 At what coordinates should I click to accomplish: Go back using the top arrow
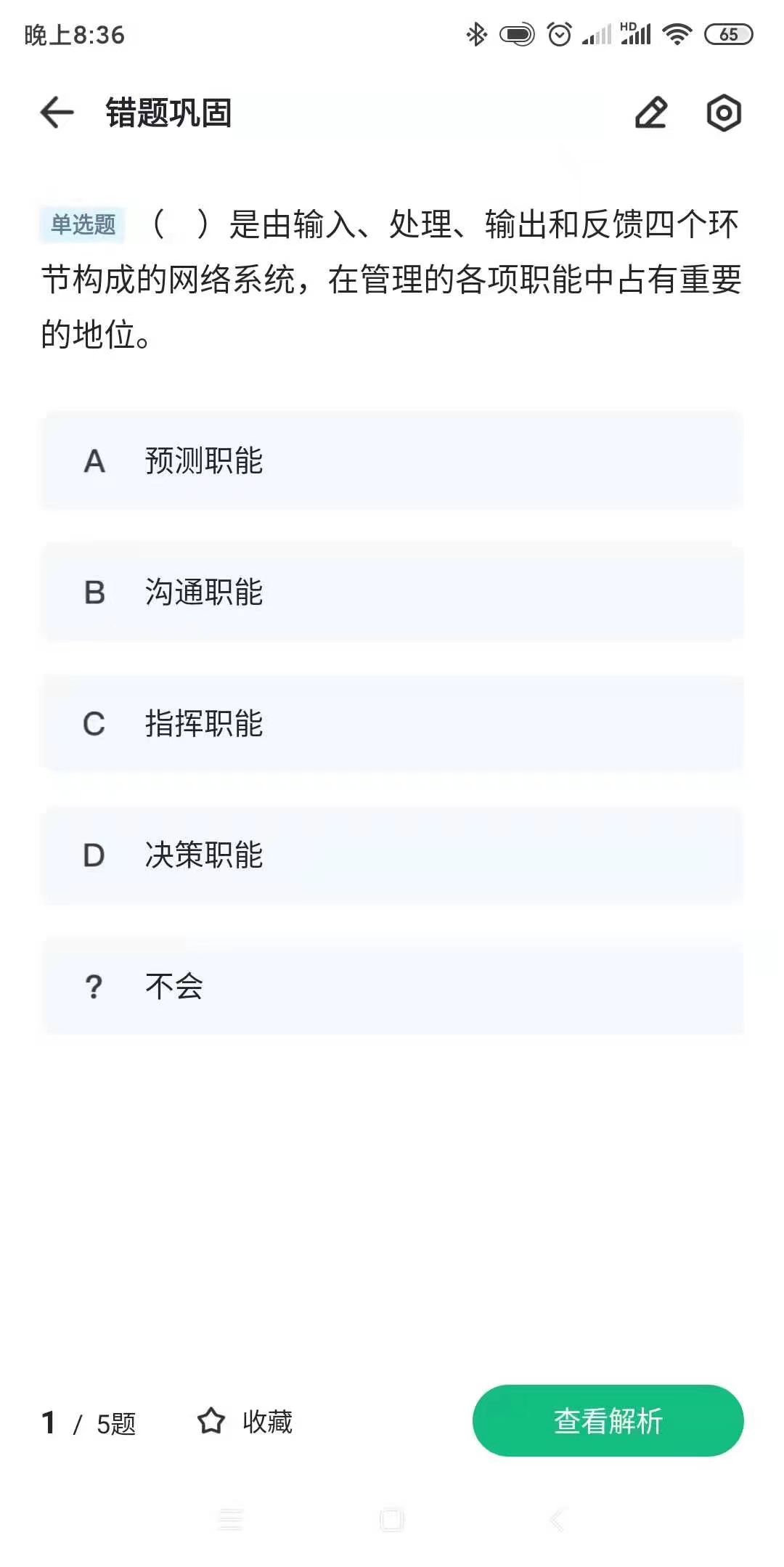[57, 113]
